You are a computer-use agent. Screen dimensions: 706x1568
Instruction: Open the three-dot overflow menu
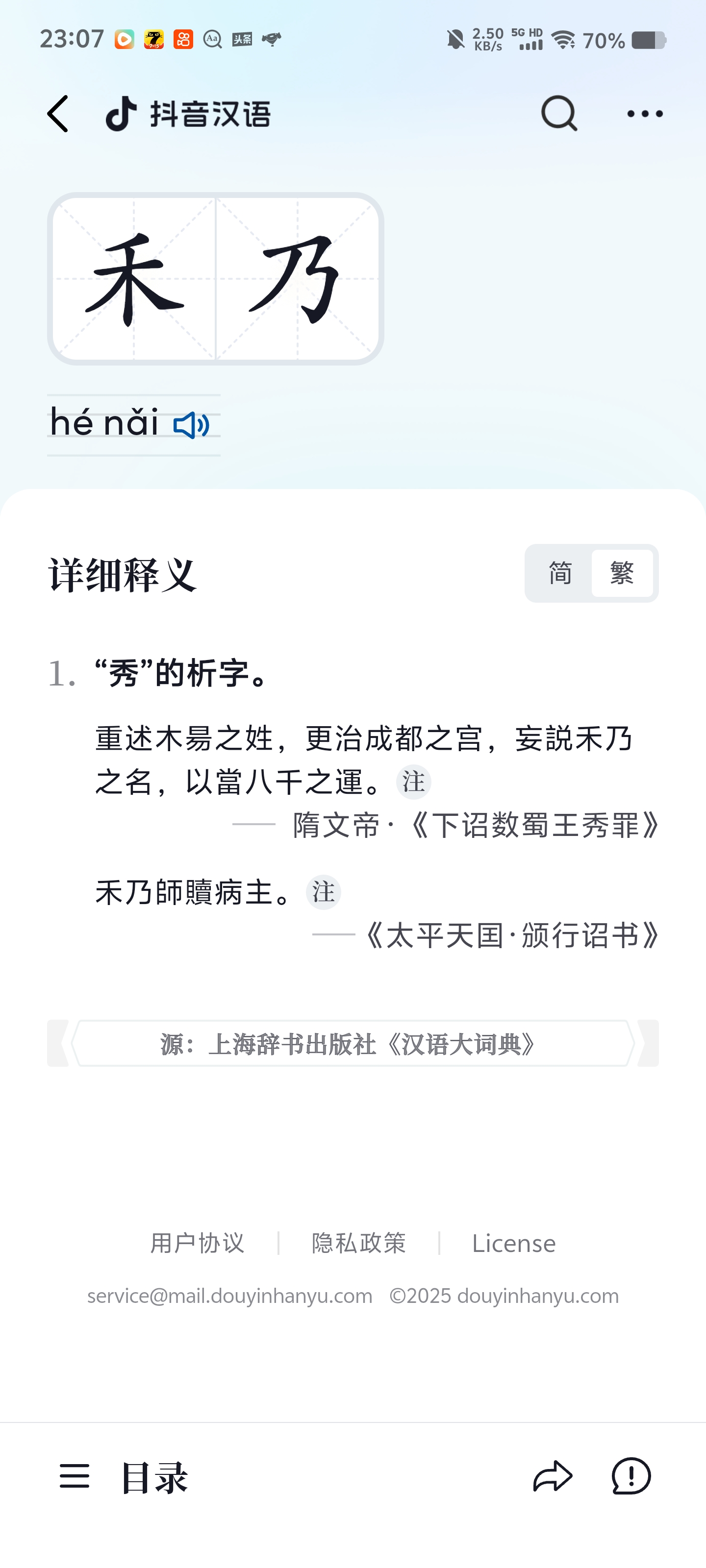645,114
